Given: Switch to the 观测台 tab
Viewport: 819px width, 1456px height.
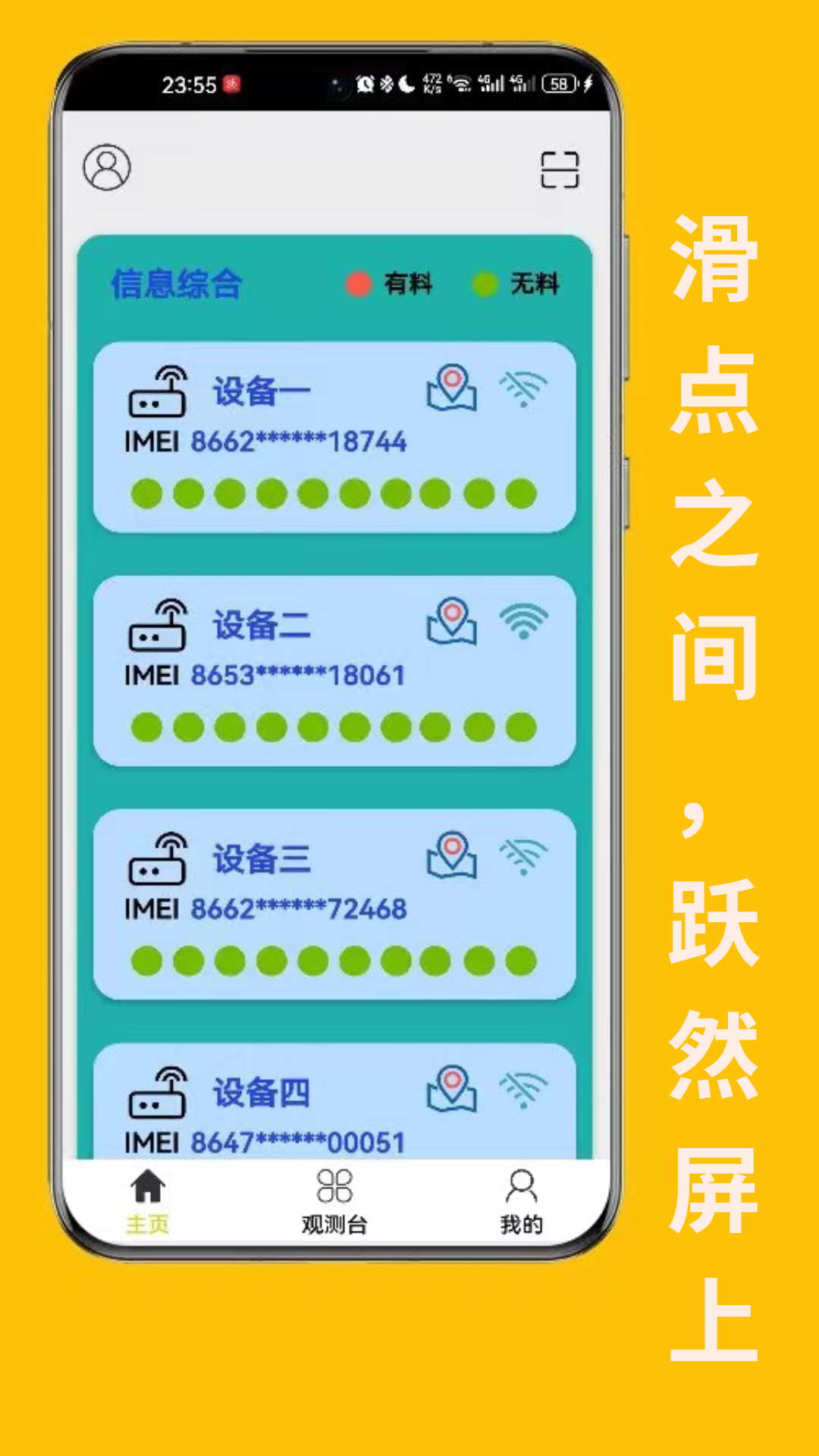Looking at the screenshot, I should (334, 1200).
